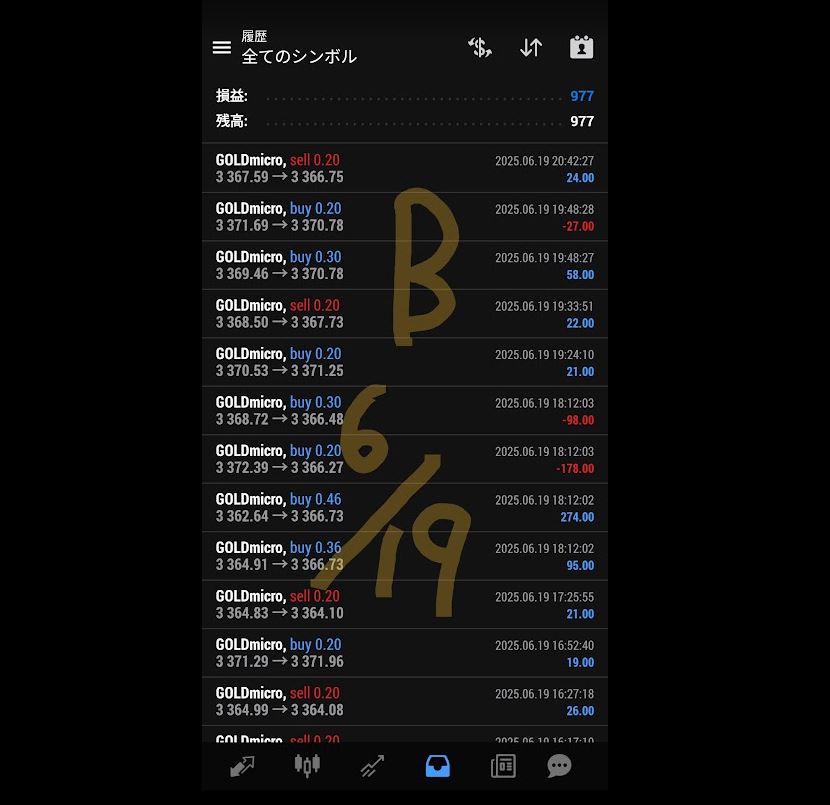
Task: Open the Messages chat tab
Action: (x=559, y=766)
